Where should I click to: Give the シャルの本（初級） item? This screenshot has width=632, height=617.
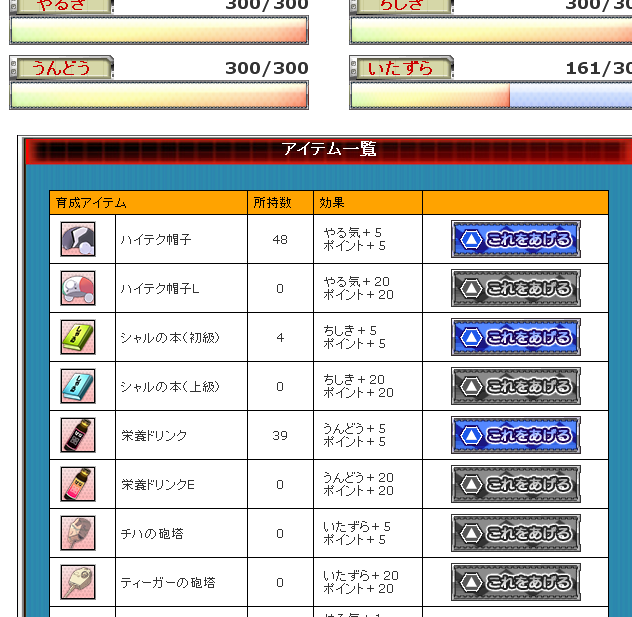[x=515, y=338]
